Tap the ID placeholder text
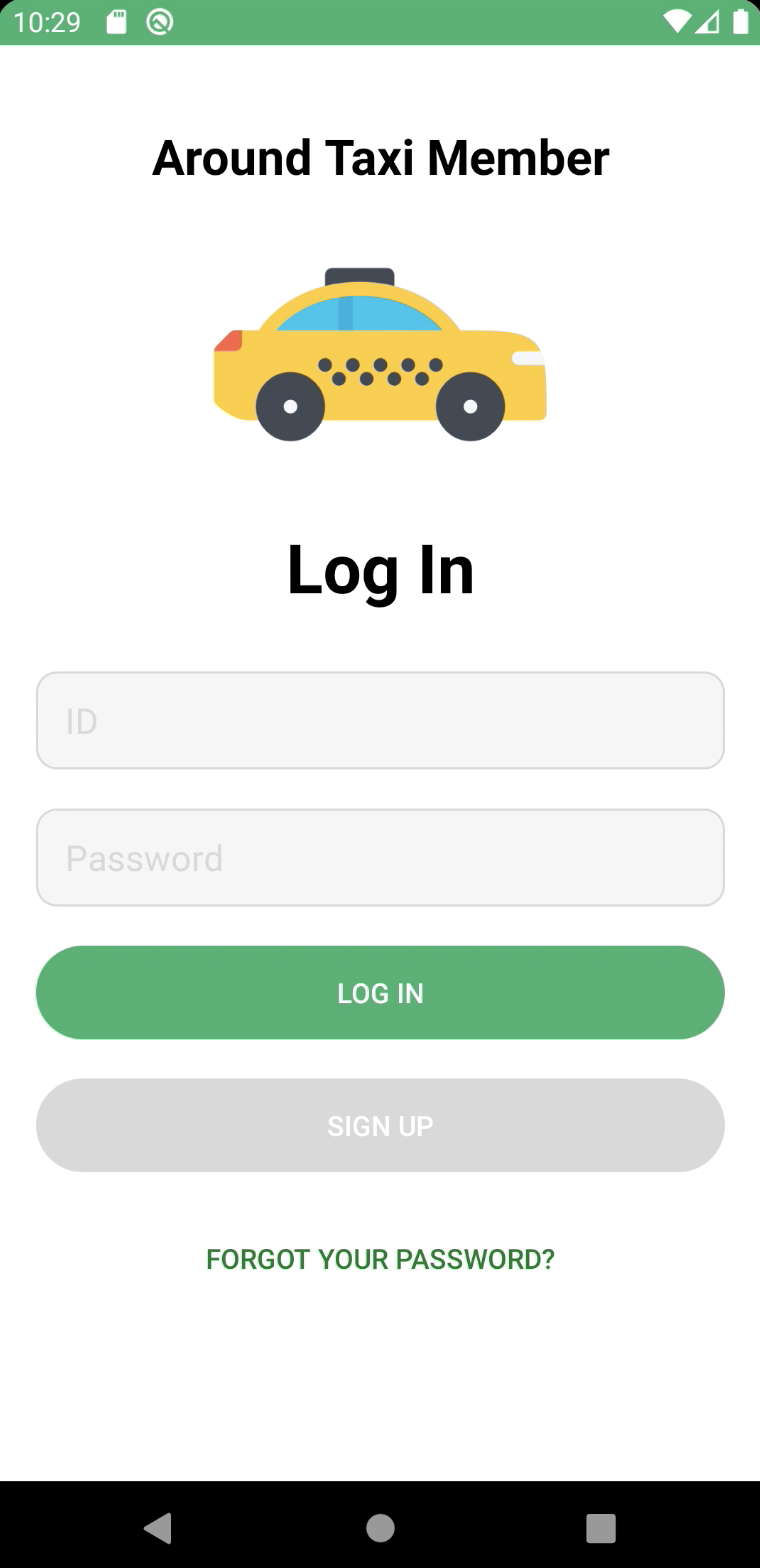The height and width of the screenshot is (1568, 760). 82,720
